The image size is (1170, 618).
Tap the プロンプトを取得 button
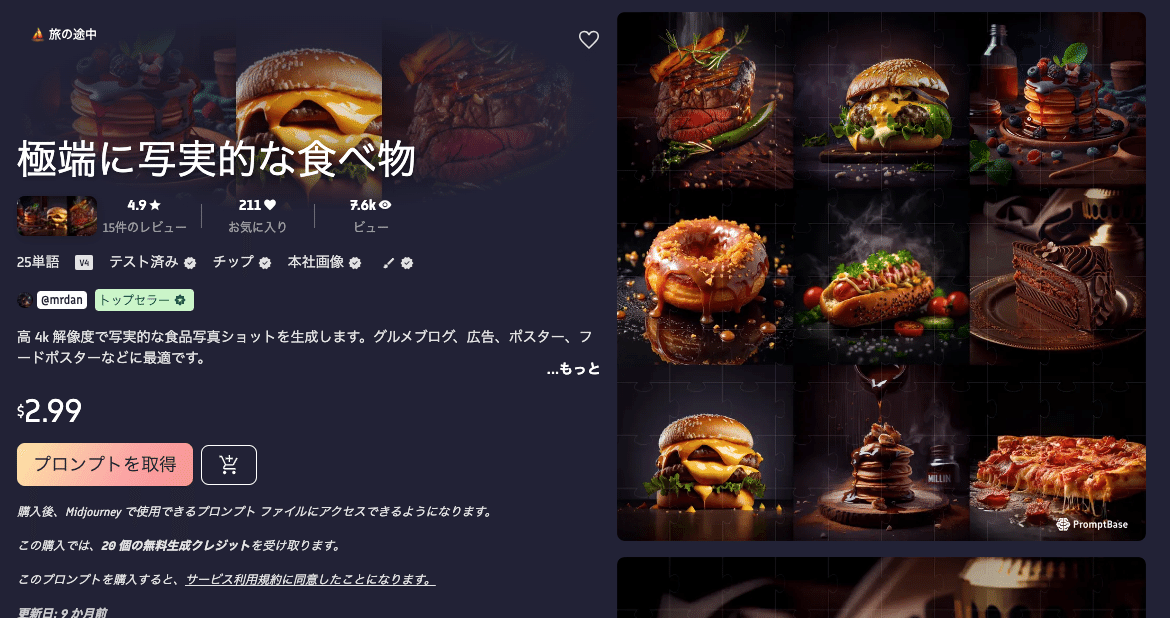(105, 464)
